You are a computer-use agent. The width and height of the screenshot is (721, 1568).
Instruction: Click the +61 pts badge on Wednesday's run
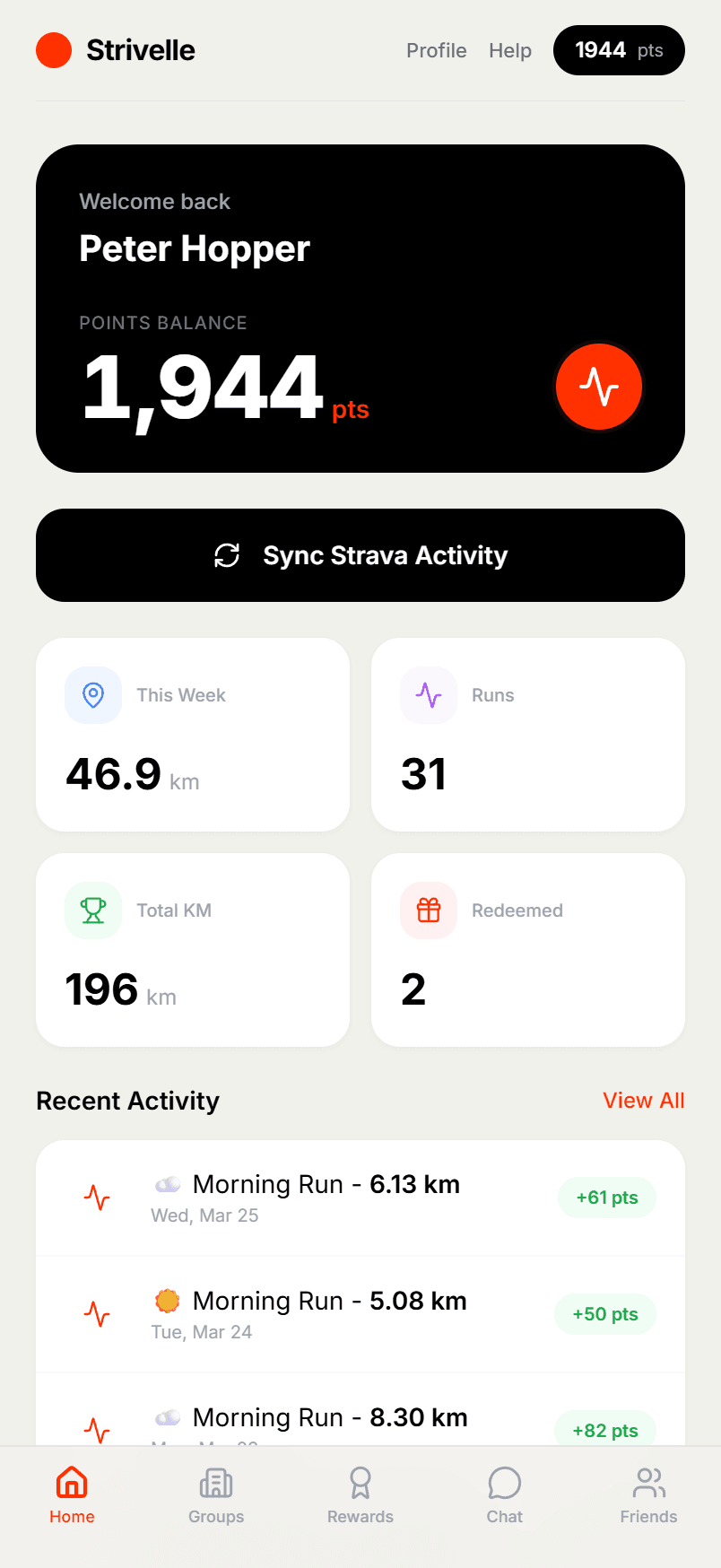coord(607,1197)
